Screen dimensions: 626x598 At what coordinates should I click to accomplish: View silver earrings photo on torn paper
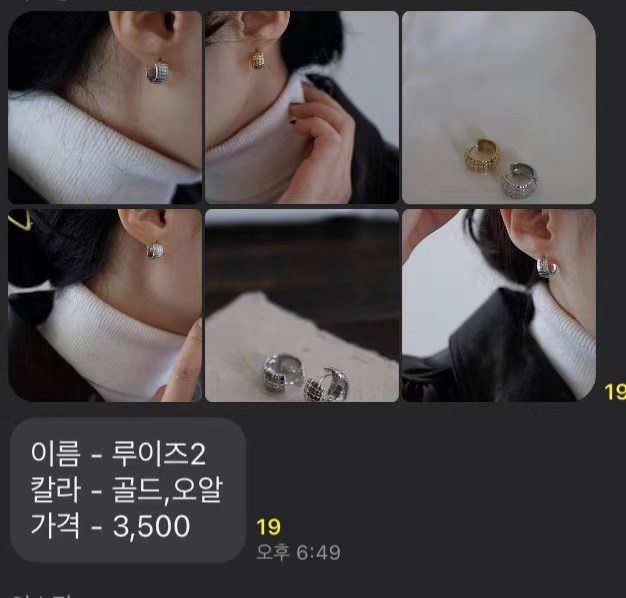pos(301,304)
